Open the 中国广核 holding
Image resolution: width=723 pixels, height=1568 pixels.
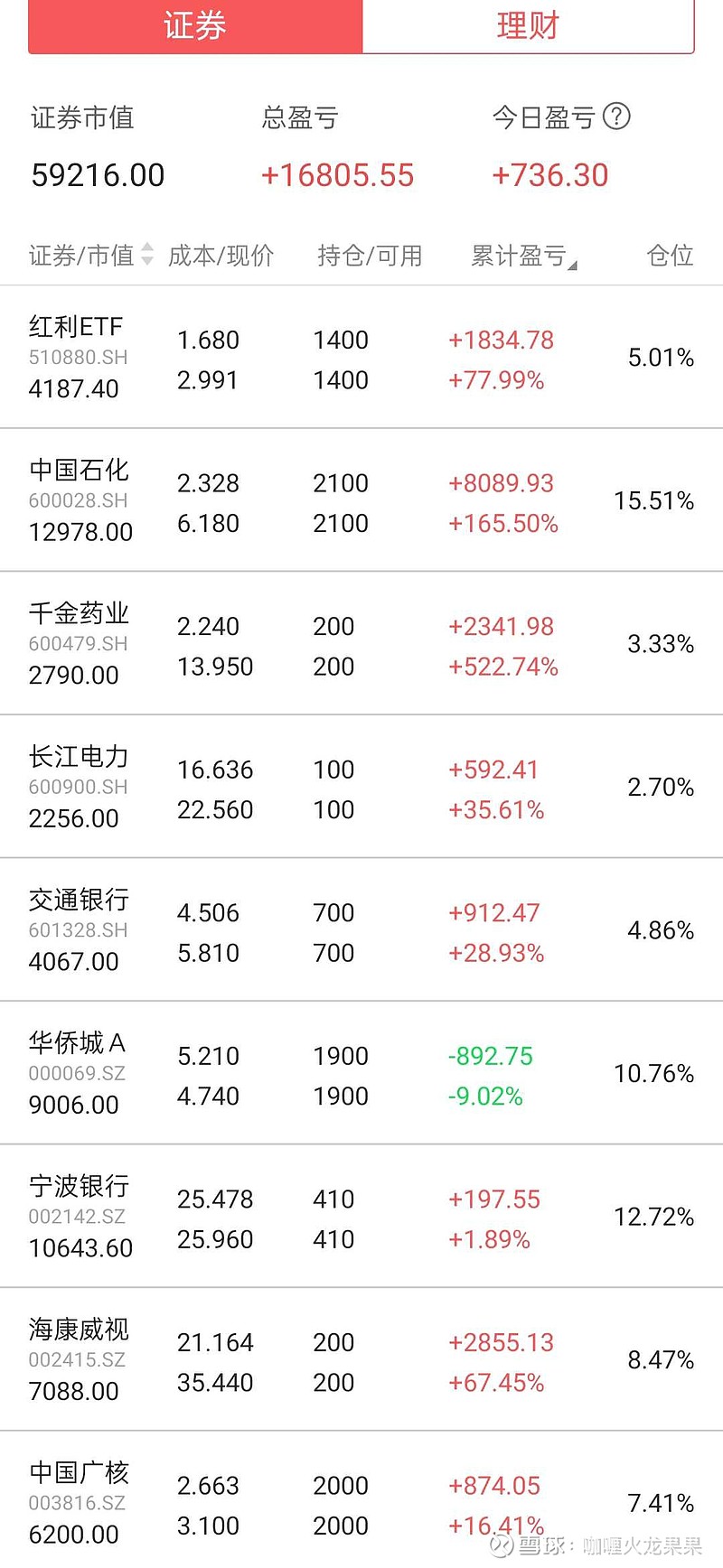click(361, 1500)
